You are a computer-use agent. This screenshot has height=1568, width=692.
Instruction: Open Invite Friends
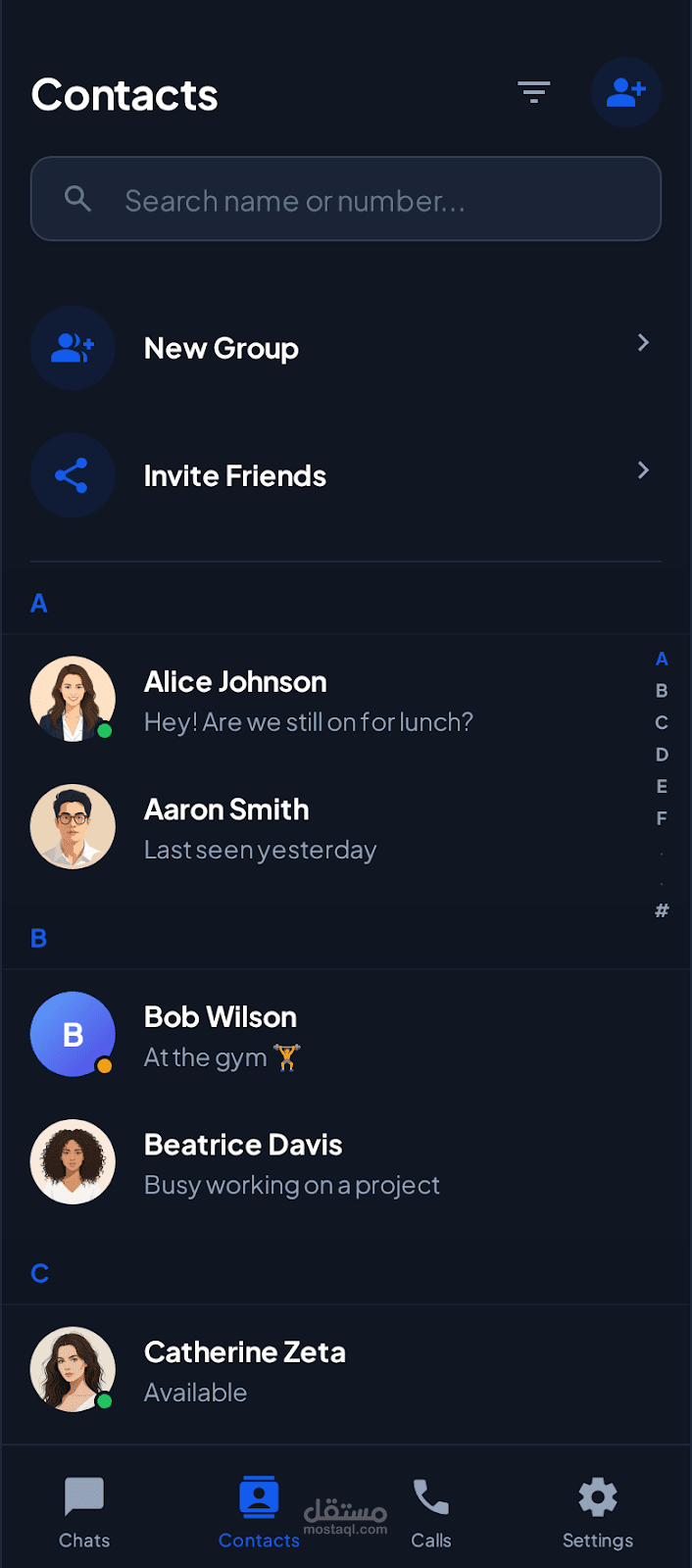click(x=345, y=475)
